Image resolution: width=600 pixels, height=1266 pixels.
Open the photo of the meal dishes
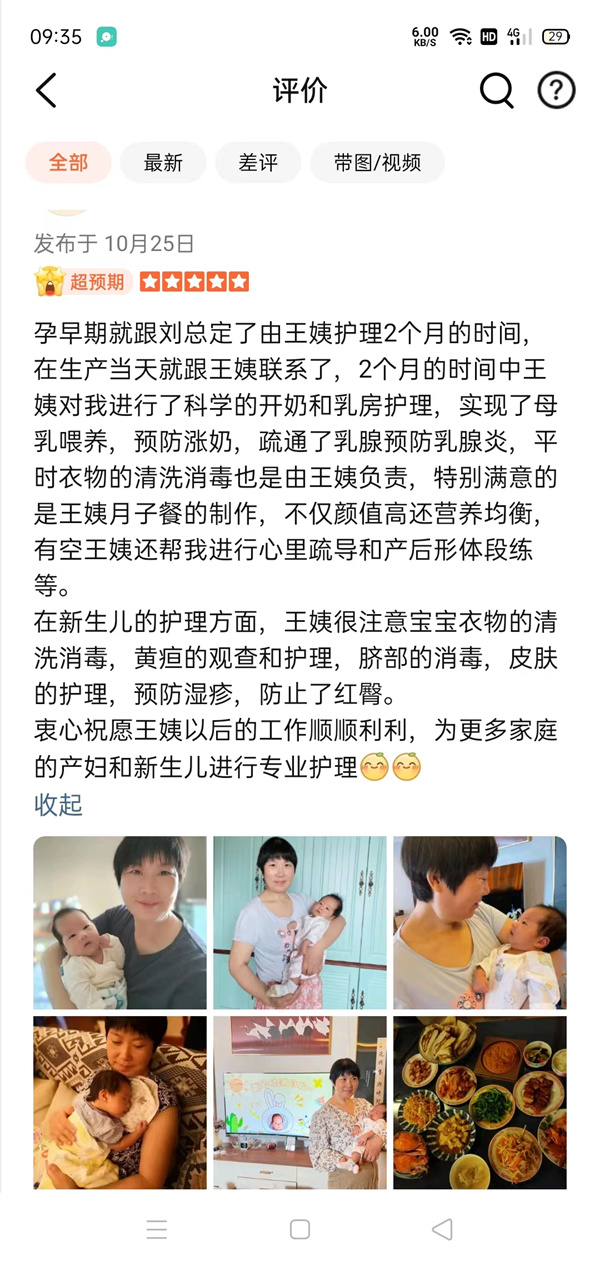tap(480, 1102)
